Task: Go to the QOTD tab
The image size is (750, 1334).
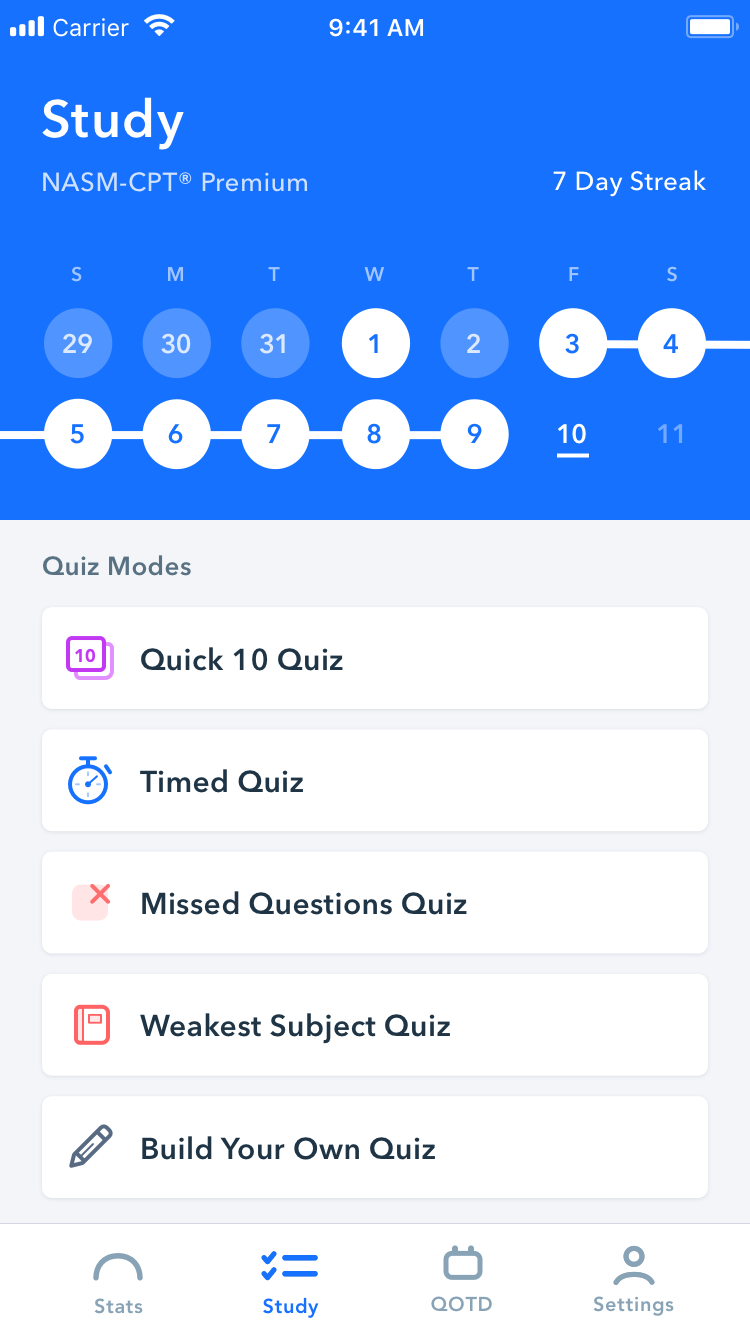Action: coord(462,1282)
